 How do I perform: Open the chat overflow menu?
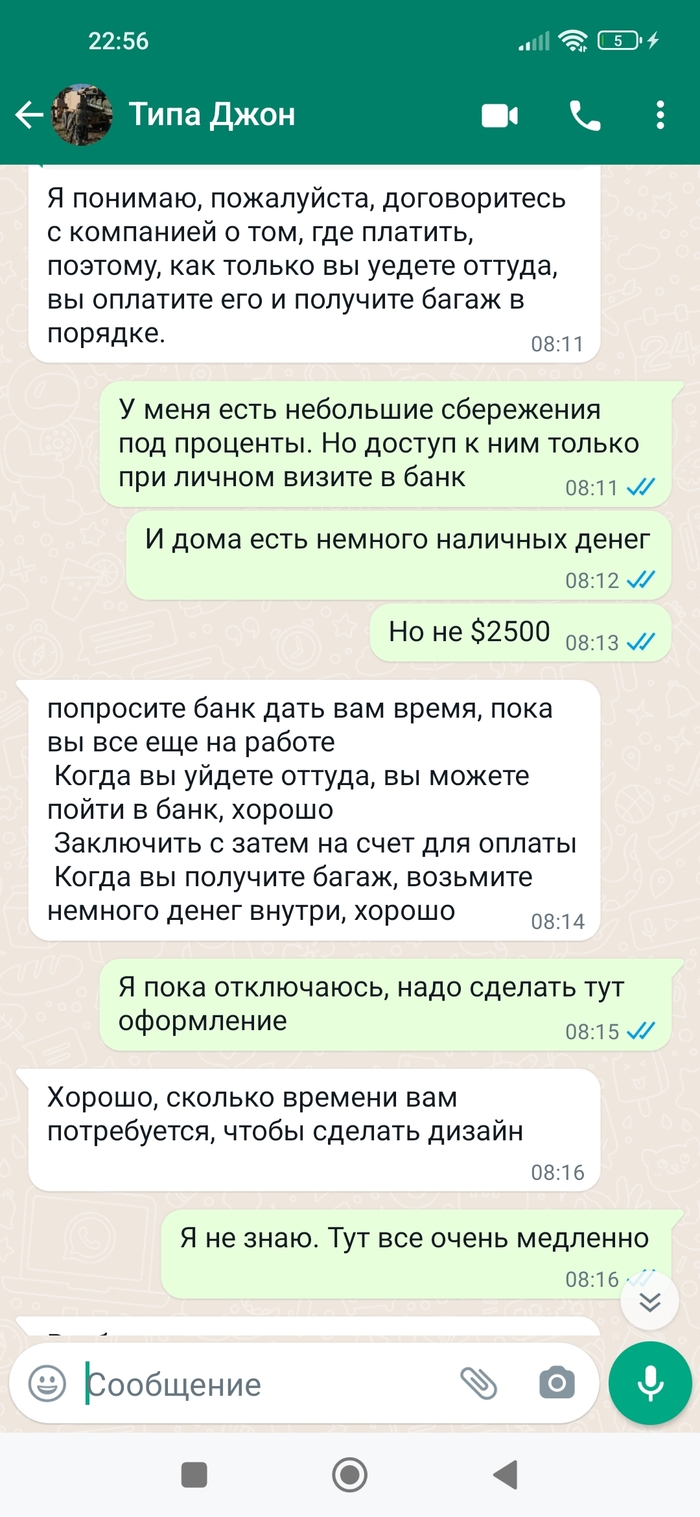pos(660,116)
